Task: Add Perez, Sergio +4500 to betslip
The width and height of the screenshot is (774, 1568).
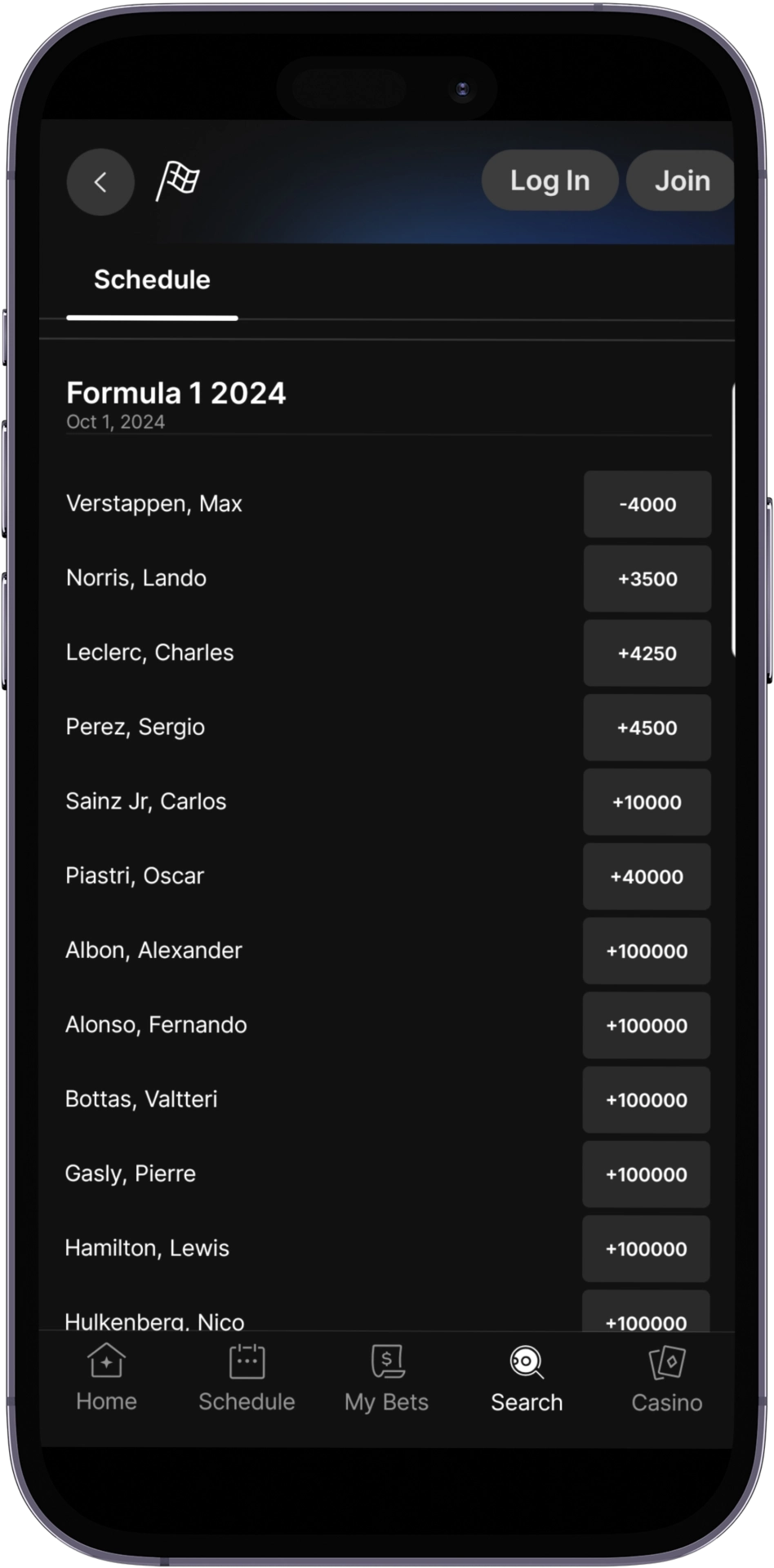Action: point(647,728)
